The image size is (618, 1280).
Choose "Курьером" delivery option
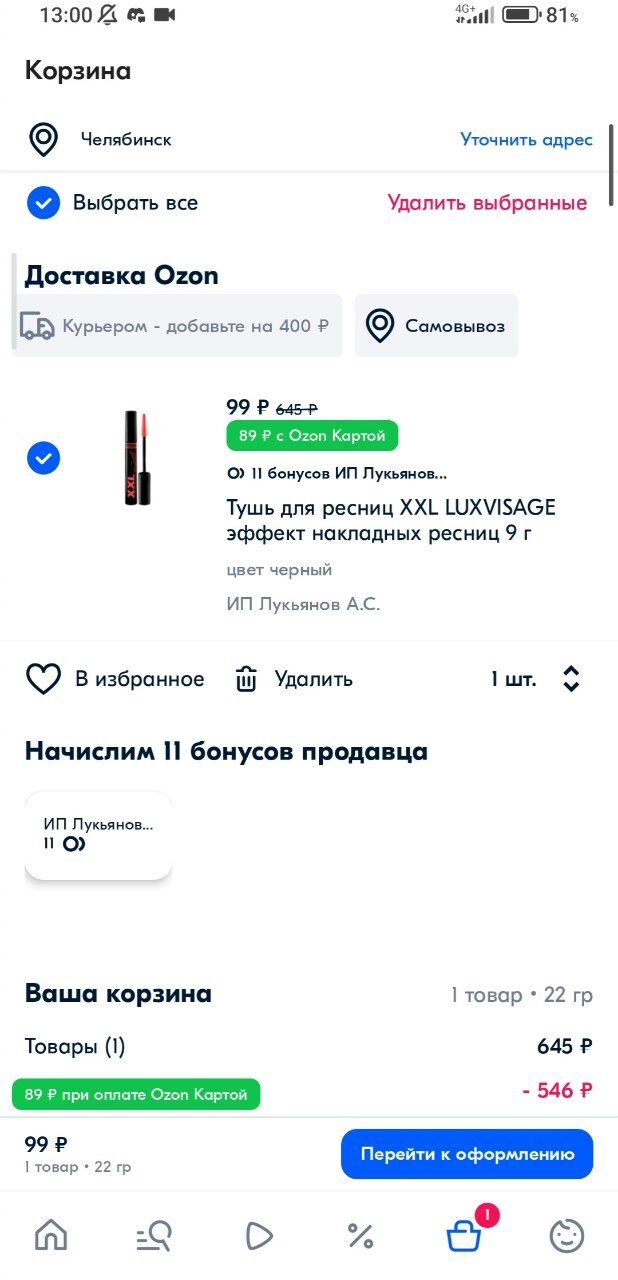coord(178,326)
